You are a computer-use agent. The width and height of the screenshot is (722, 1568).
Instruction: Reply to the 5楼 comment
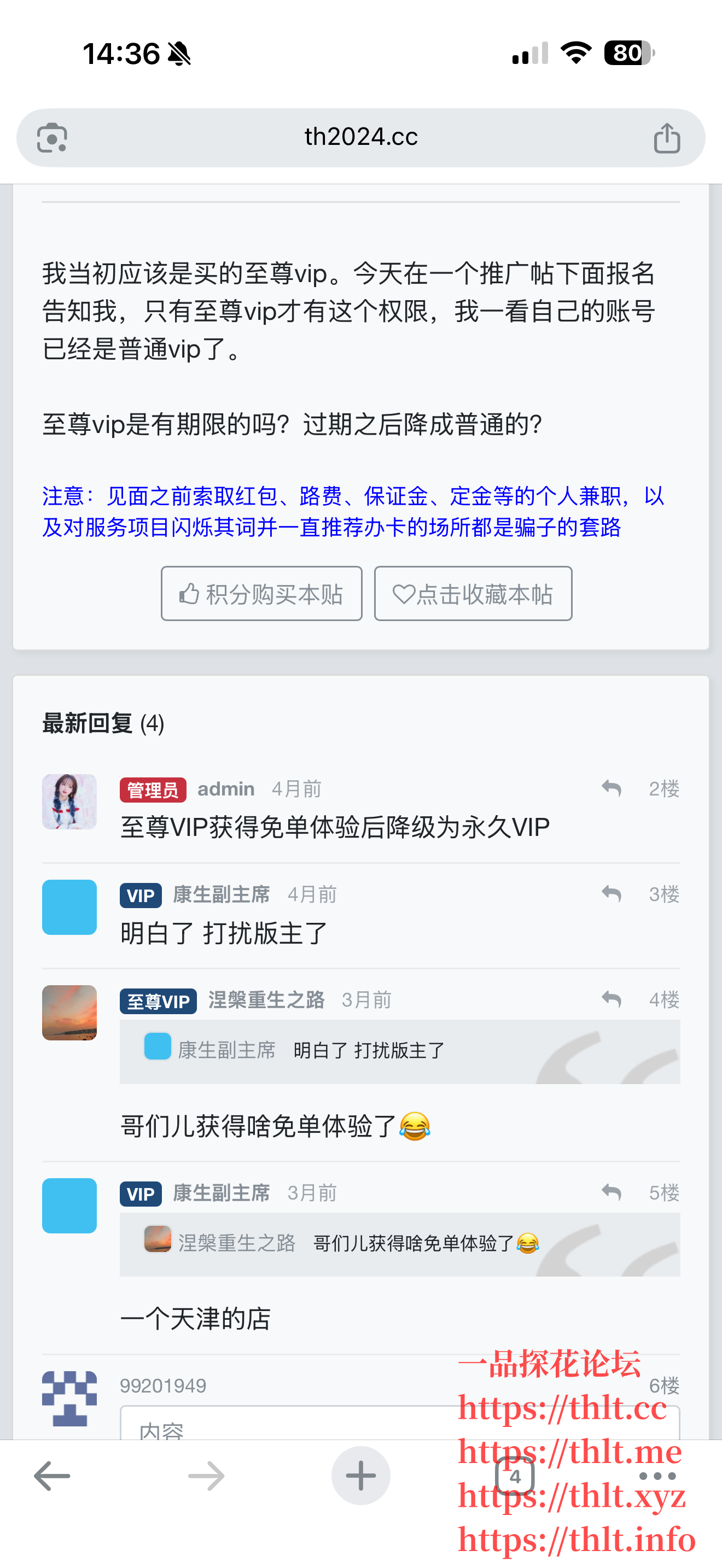click(611, 1192)
